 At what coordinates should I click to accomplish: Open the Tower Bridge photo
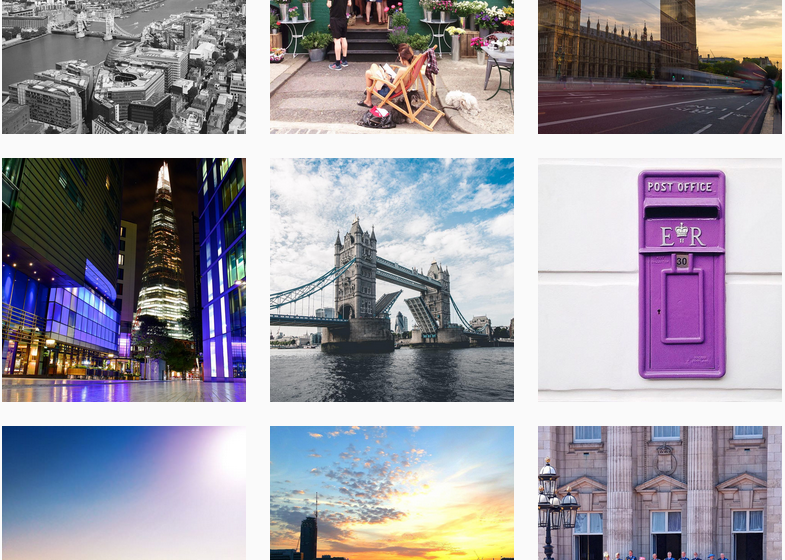(391, 280)
